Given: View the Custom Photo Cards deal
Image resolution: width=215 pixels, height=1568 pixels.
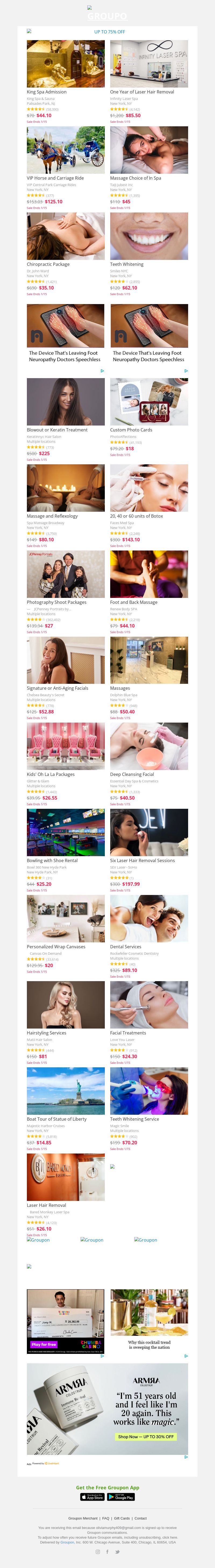Looking at the screenshot, I should pyautogui.click(x=149, y=402).
